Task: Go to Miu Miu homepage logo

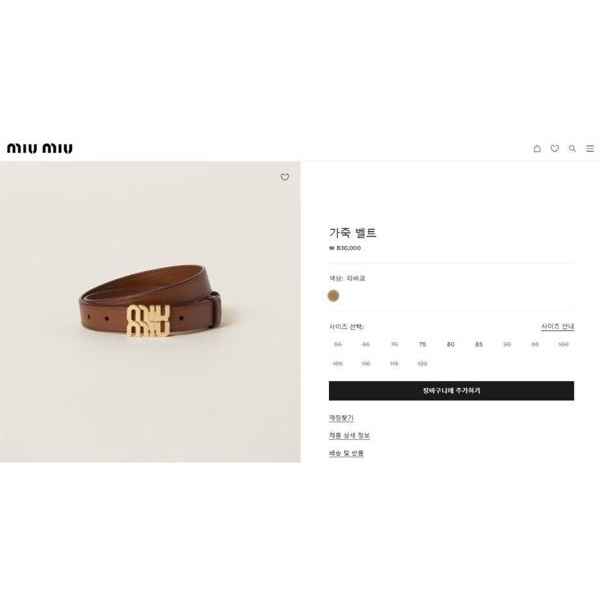Action: (x=40, y=148)
